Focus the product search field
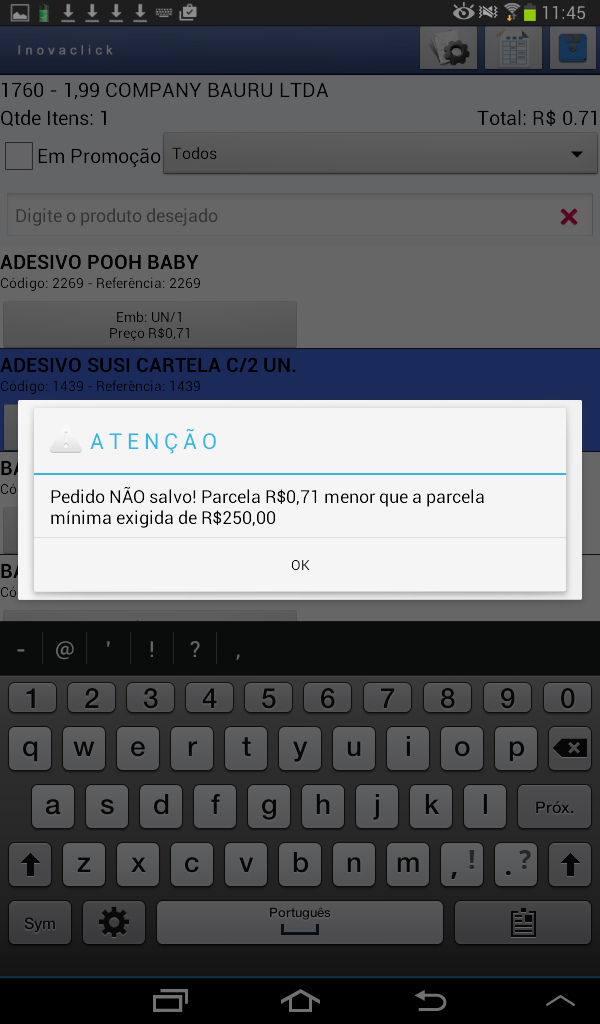600x1024 pixels. (x=280, y=216)
